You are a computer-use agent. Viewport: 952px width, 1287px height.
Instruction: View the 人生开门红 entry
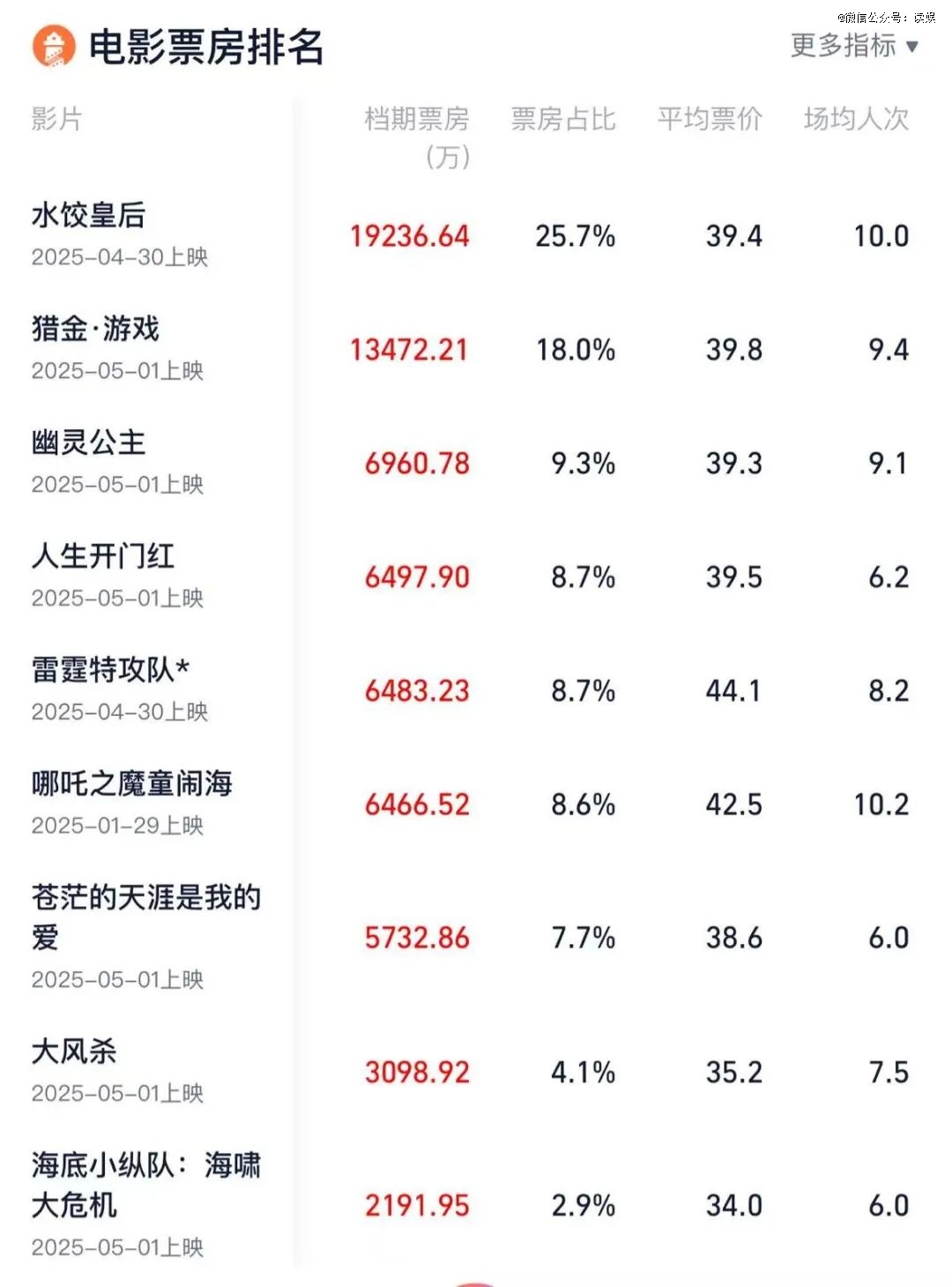[103, 557]
